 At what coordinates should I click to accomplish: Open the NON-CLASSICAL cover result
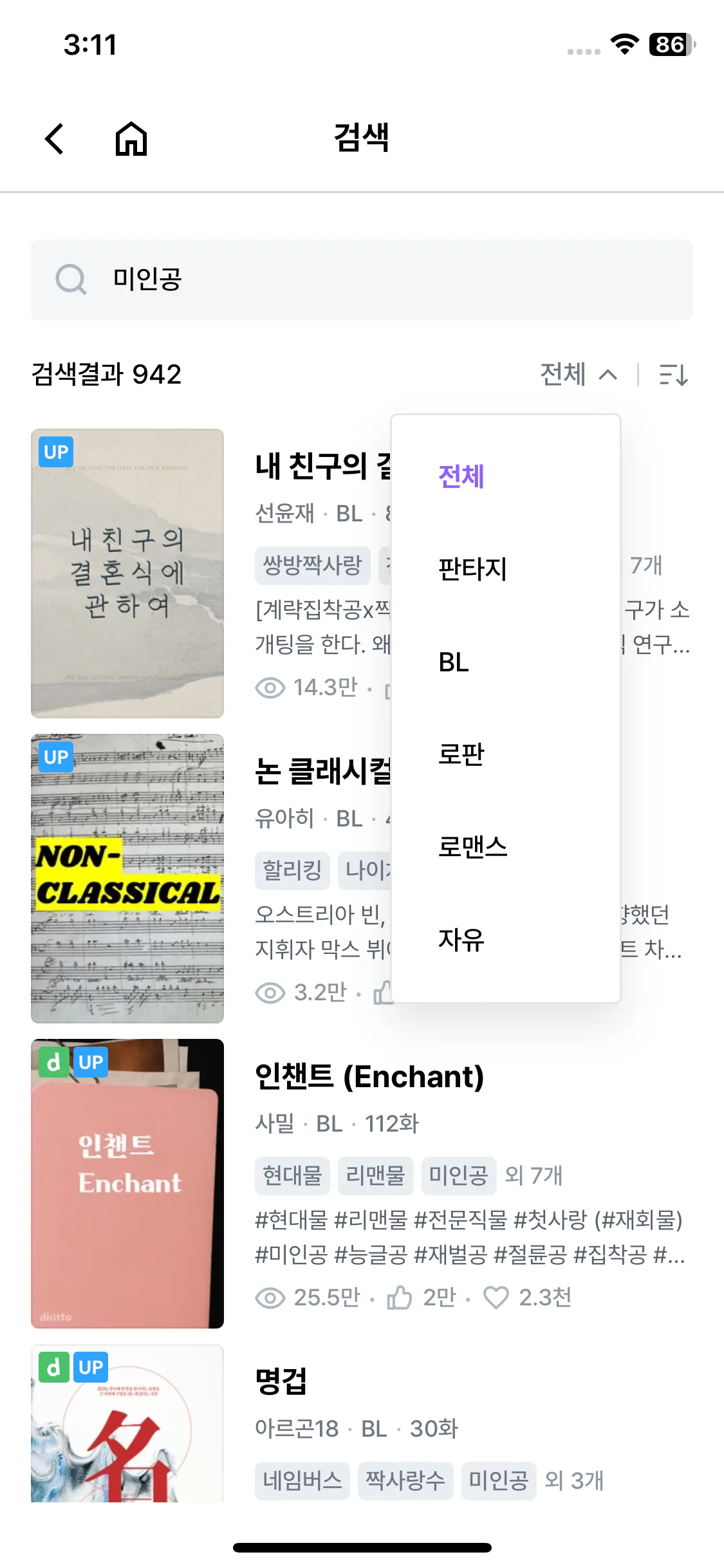[x=127, y=879]
